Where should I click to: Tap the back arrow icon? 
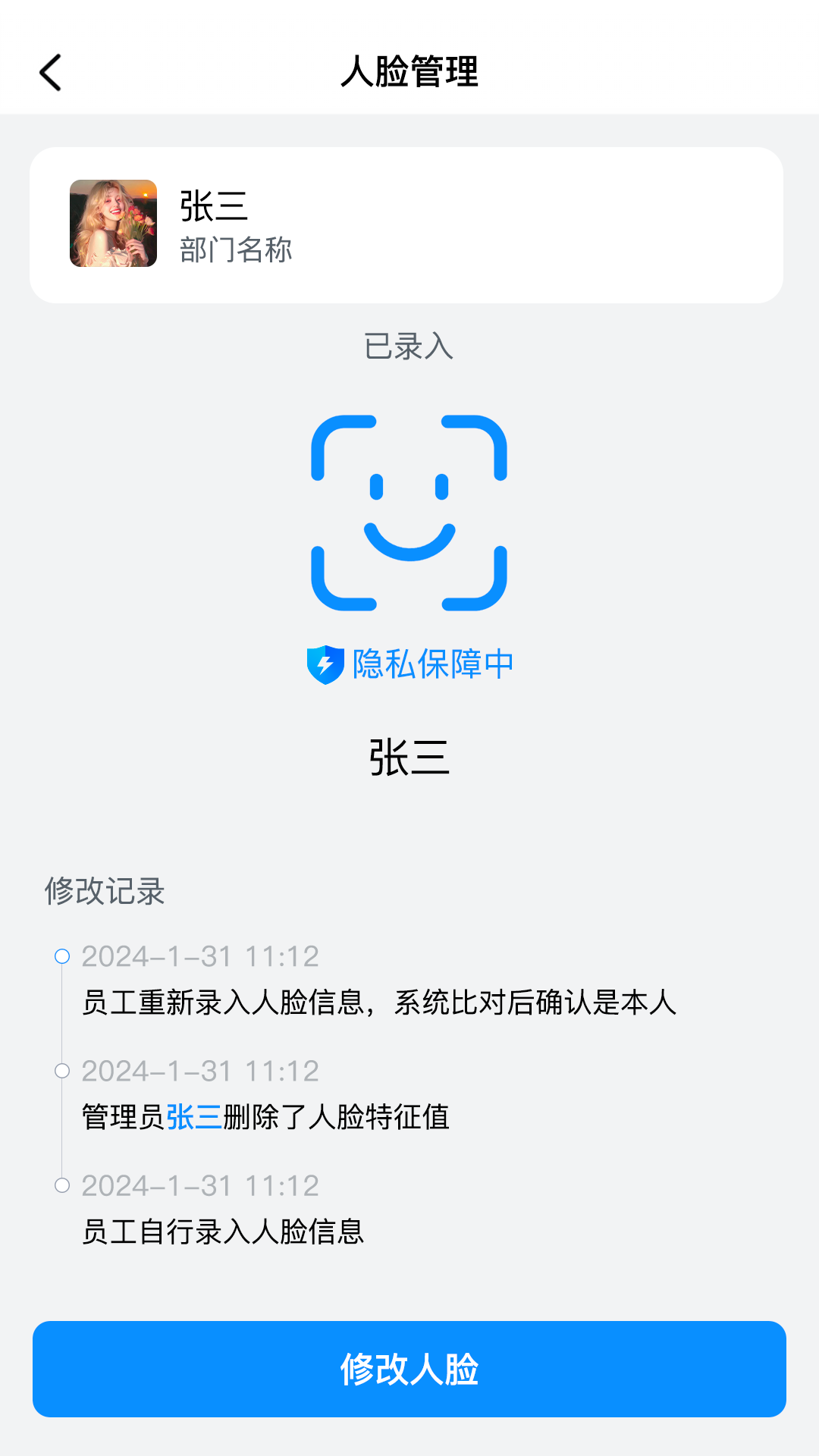tap(50, 73)
